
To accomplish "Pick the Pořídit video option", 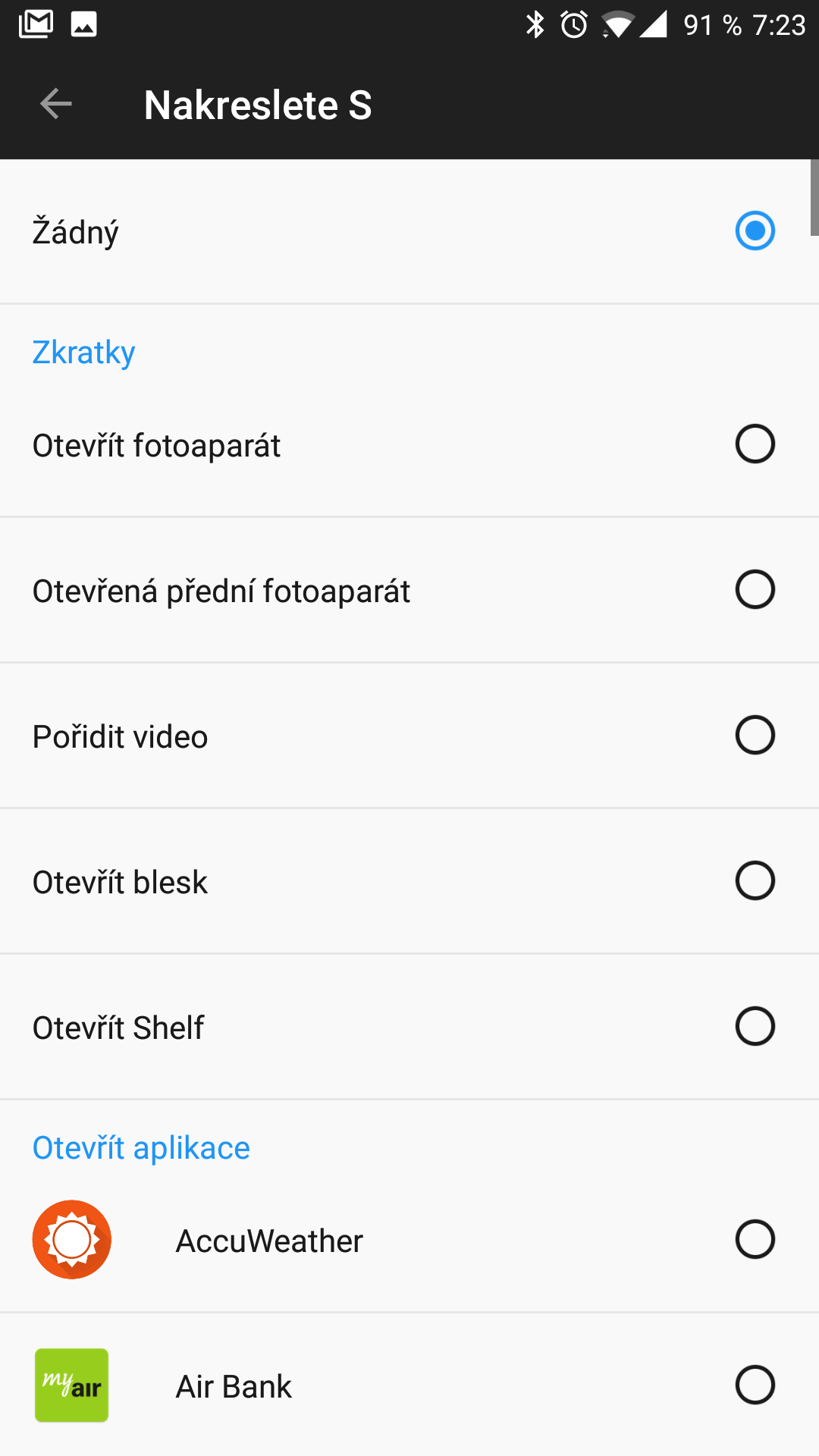I will 409,736.
